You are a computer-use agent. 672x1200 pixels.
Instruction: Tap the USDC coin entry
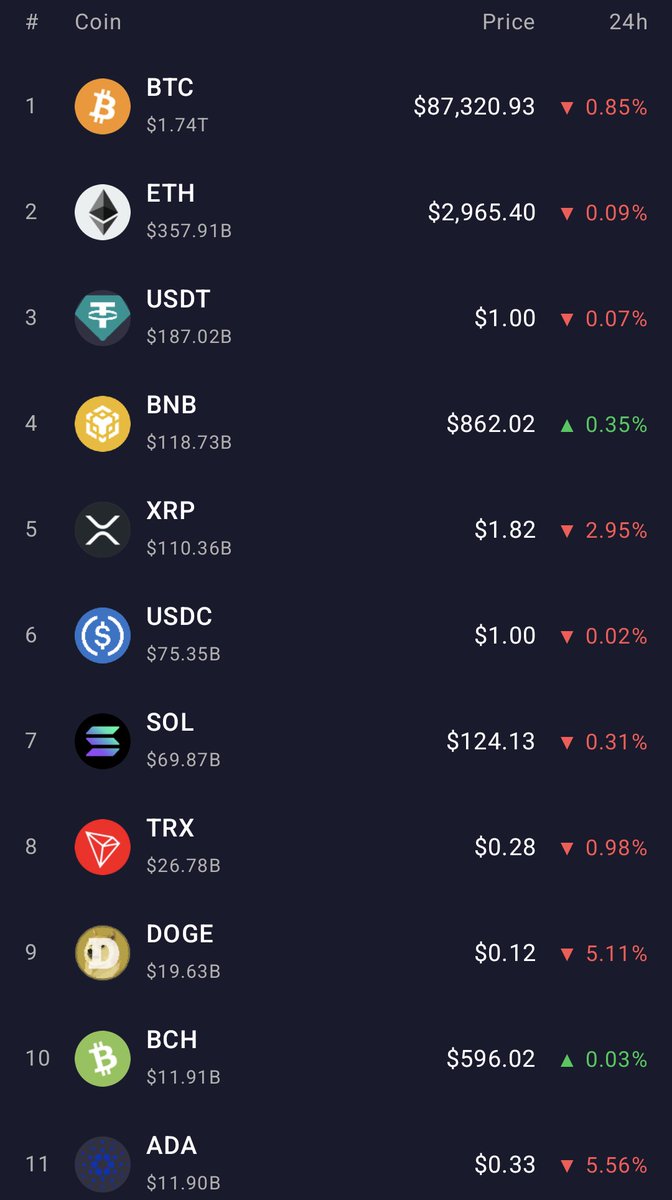point(336,636)
